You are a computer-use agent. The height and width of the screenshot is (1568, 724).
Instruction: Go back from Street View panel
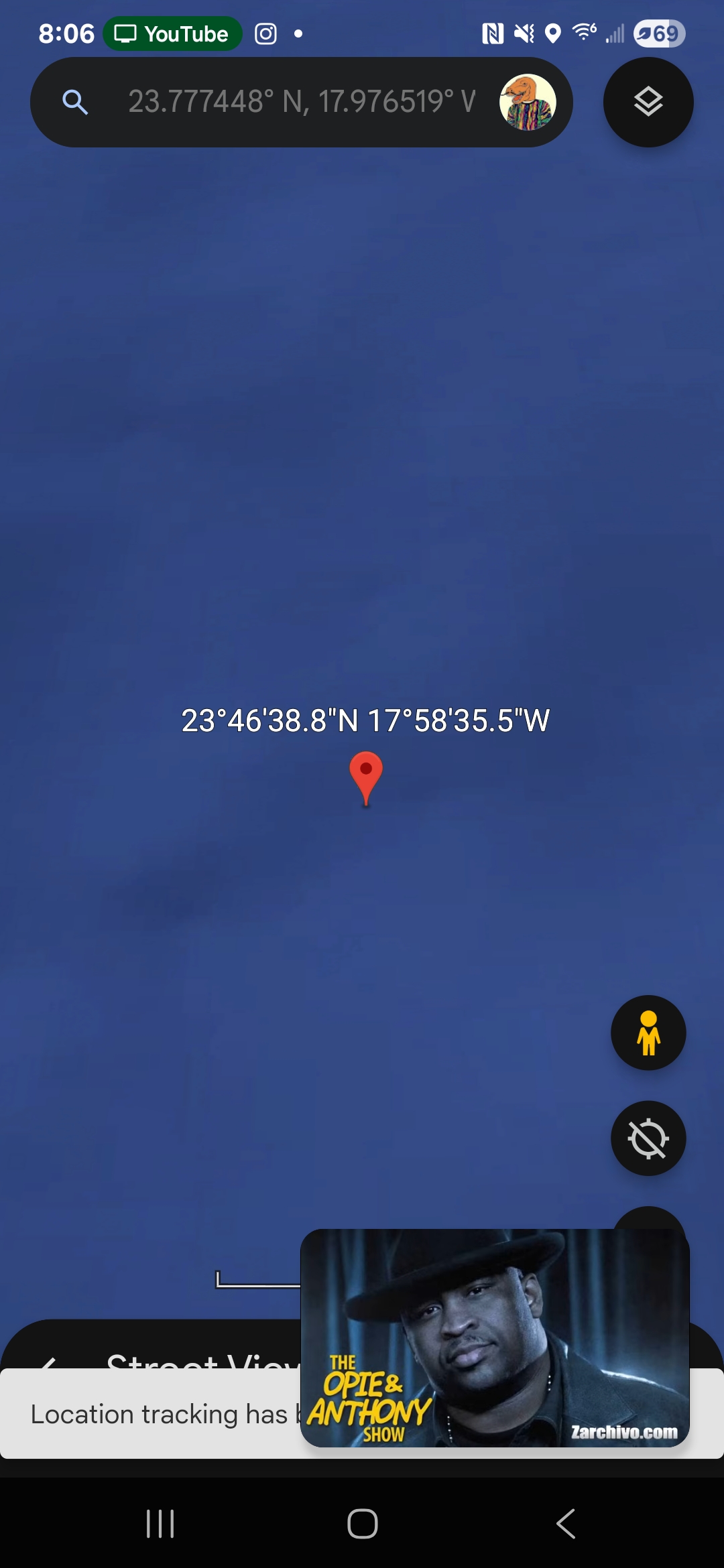coord(48,1362)
